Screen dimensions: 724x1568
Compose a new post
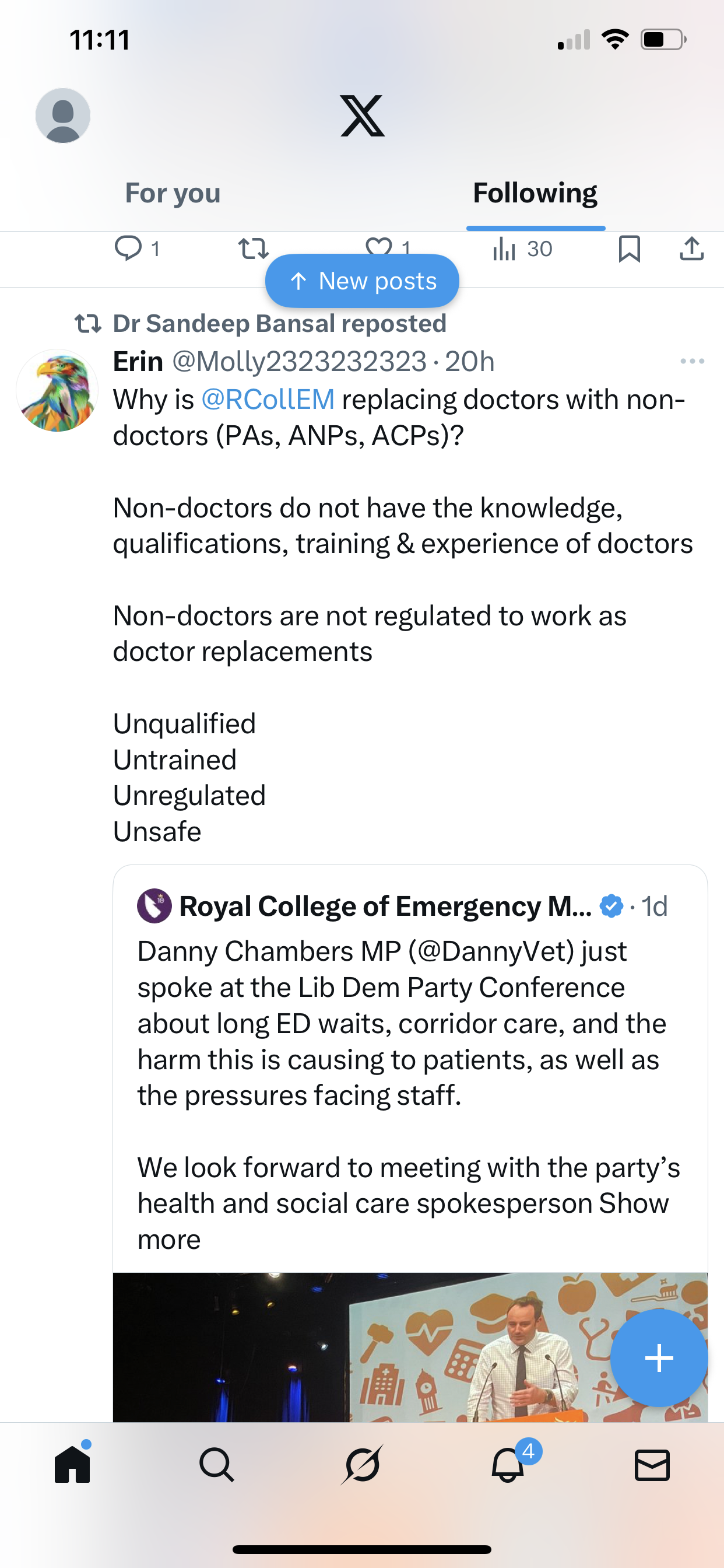tap(659, 1358)
